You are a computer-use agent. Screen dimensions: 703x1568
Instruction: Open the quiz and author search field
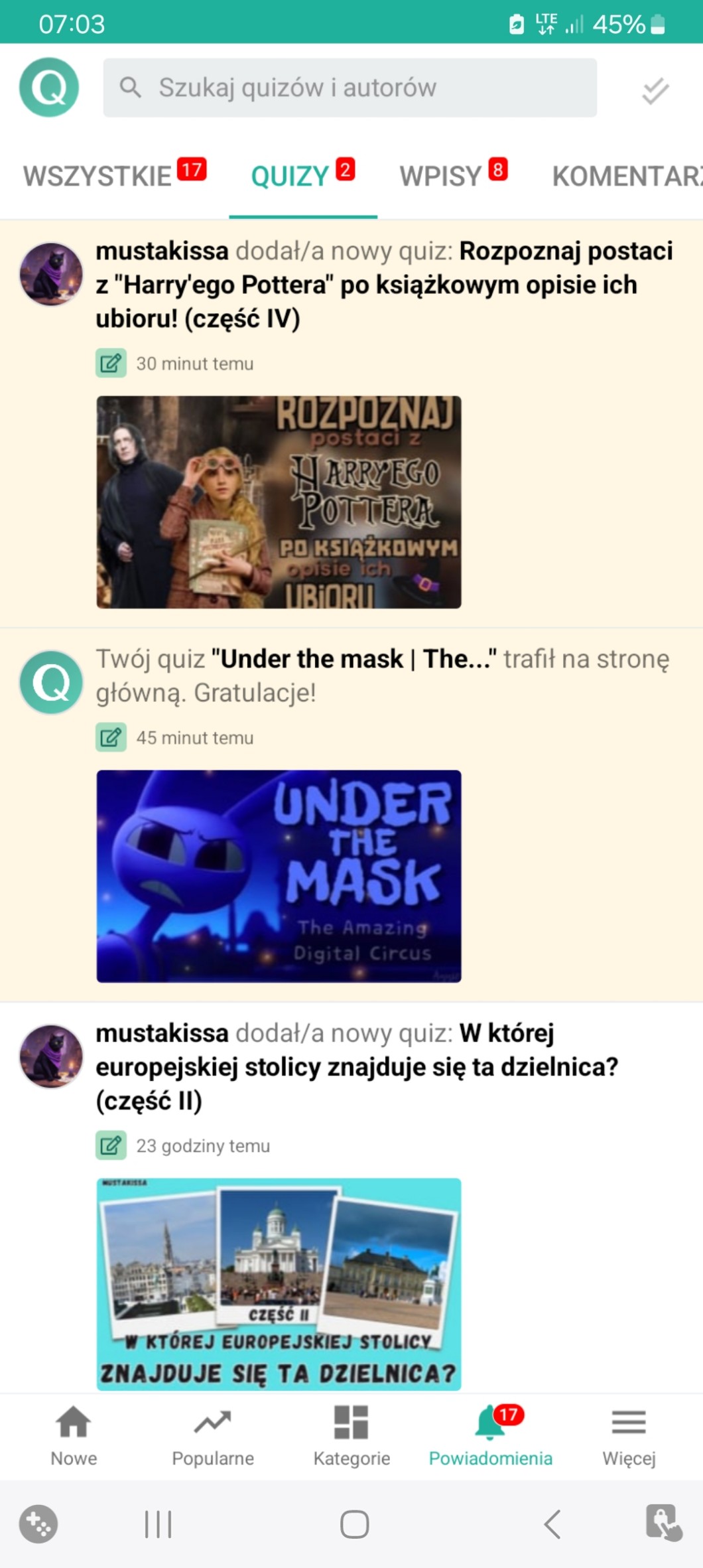pos(350,88)
